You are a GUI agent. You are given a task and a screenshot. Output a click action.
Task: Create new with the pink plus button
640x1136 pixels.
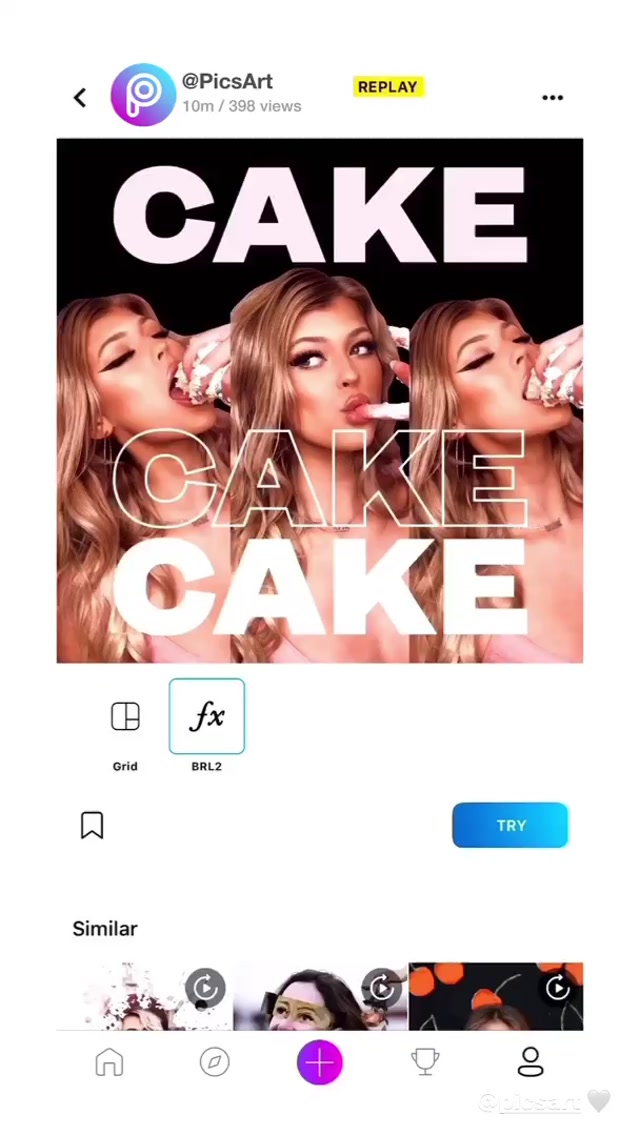(320, 1062)
